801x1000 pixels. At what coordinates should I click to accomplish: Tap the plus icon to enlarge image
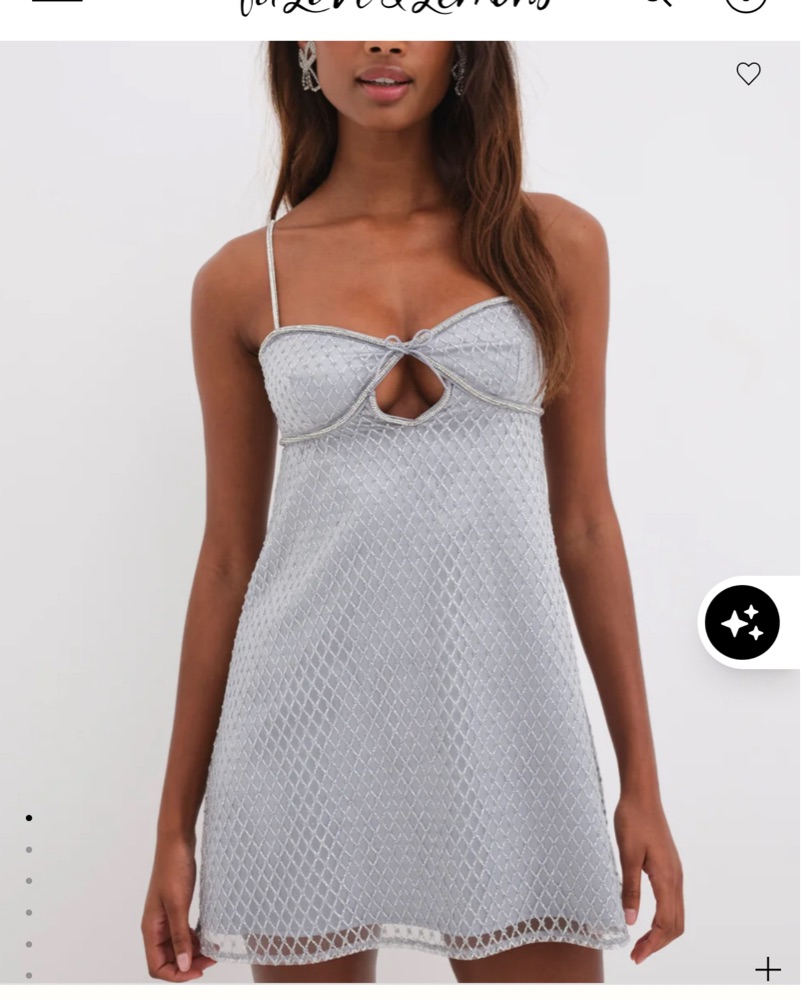pyautogui.click(x=767, y=968)
